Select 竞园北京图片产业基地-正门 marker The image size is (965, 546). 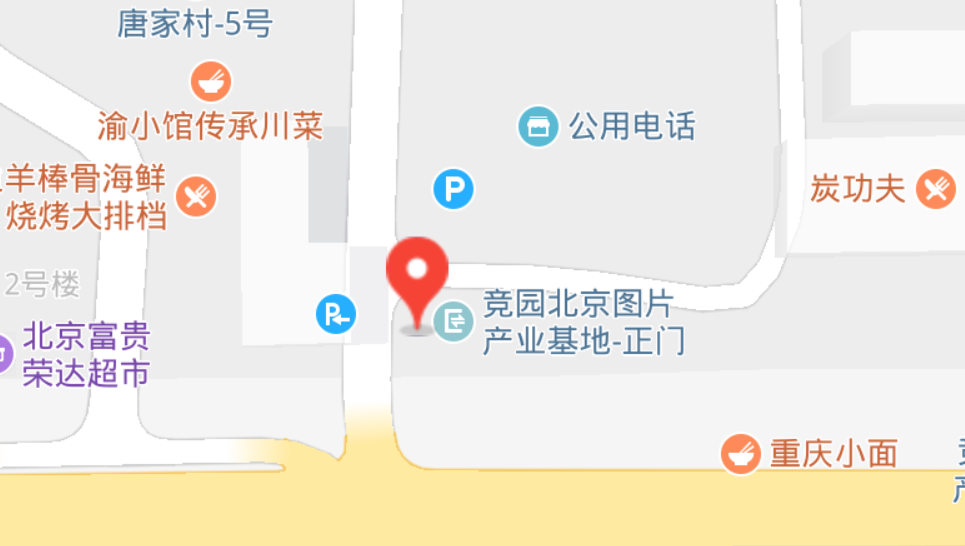455,321
